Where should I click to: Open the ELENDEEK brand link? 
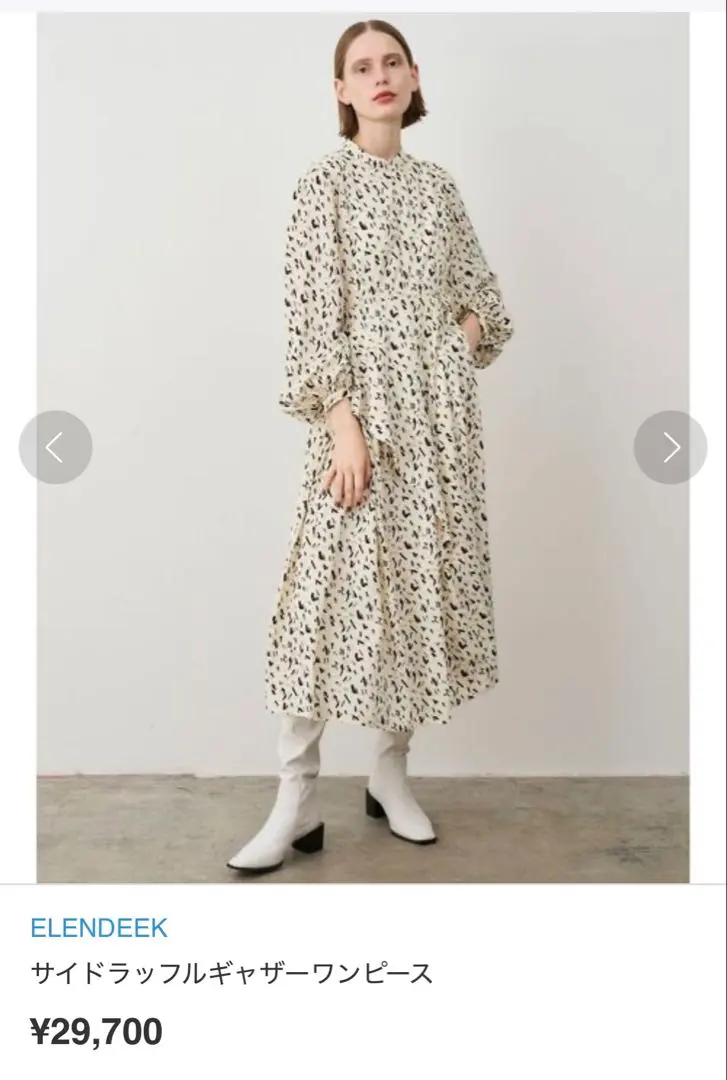pyautogui.click(x=99, y=928)
